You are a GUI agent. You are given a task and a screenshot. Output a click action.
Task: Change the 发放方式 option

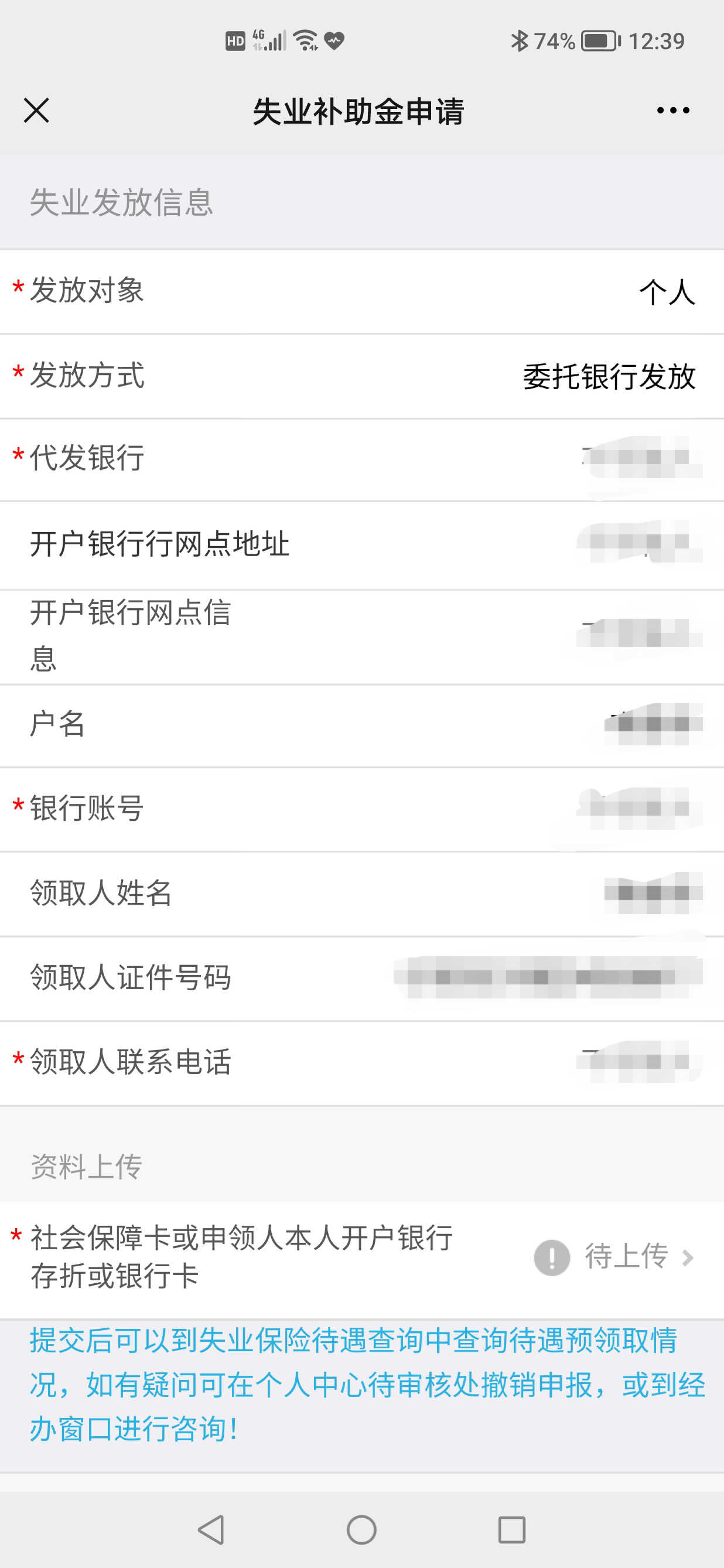coord(362,376)
